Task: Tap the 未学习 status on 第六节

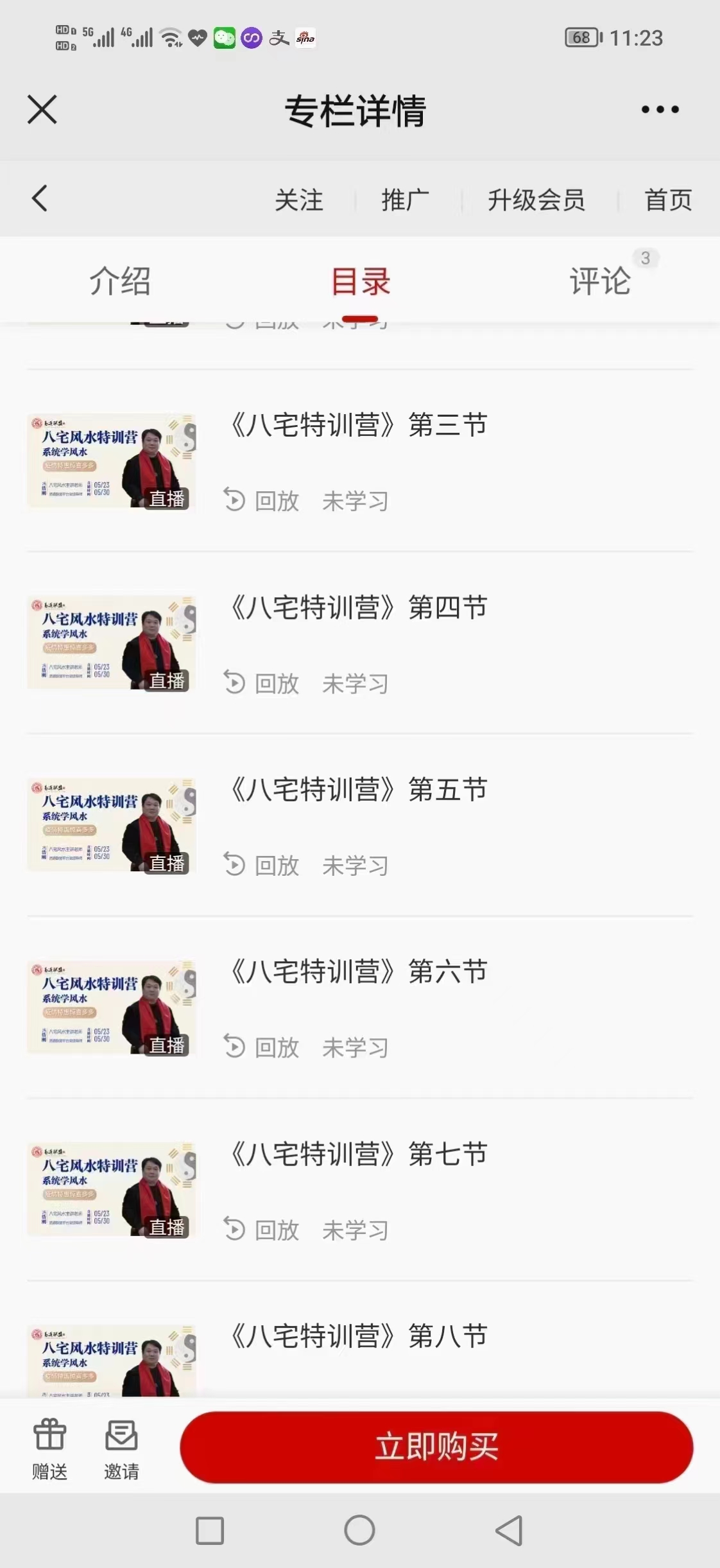Action: [x=356, y=1047]
